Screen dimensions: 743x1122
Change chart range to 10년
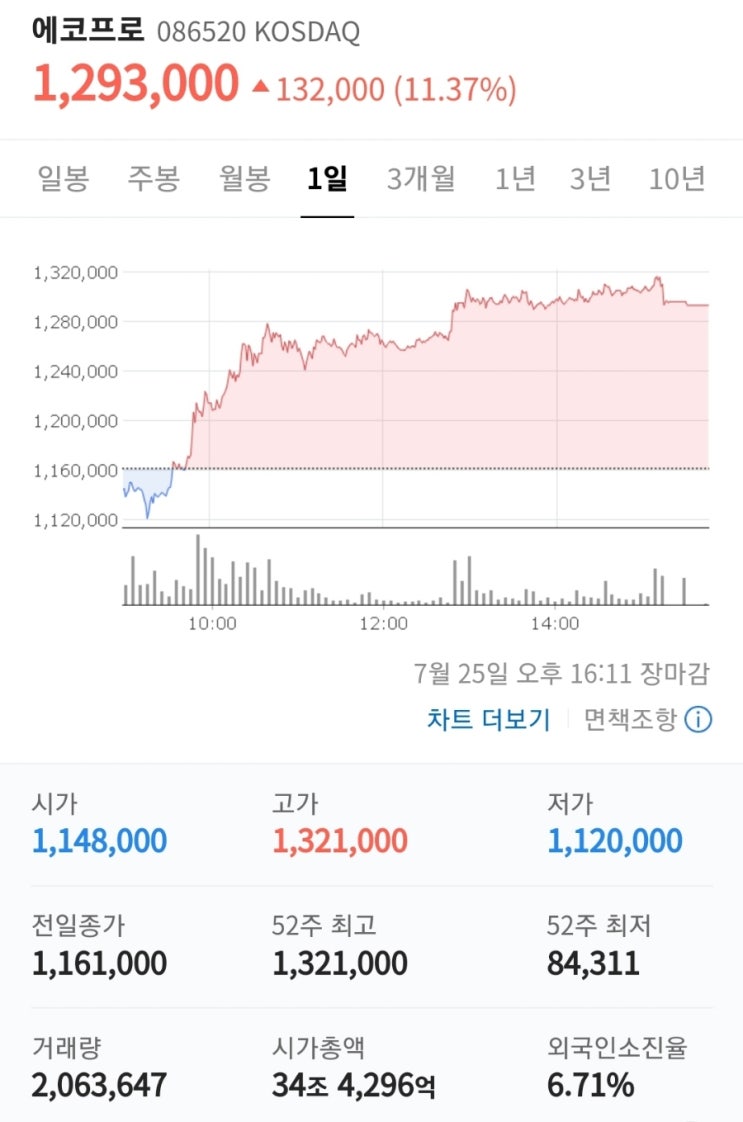tap(677, 180)
